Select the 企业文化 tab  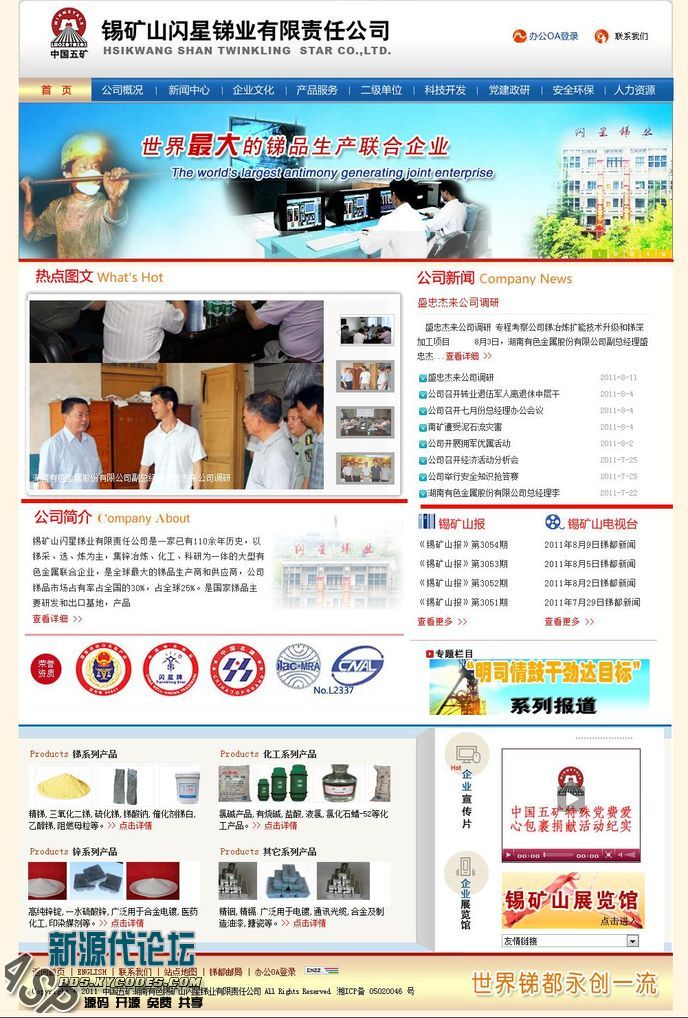coord(253,90)
